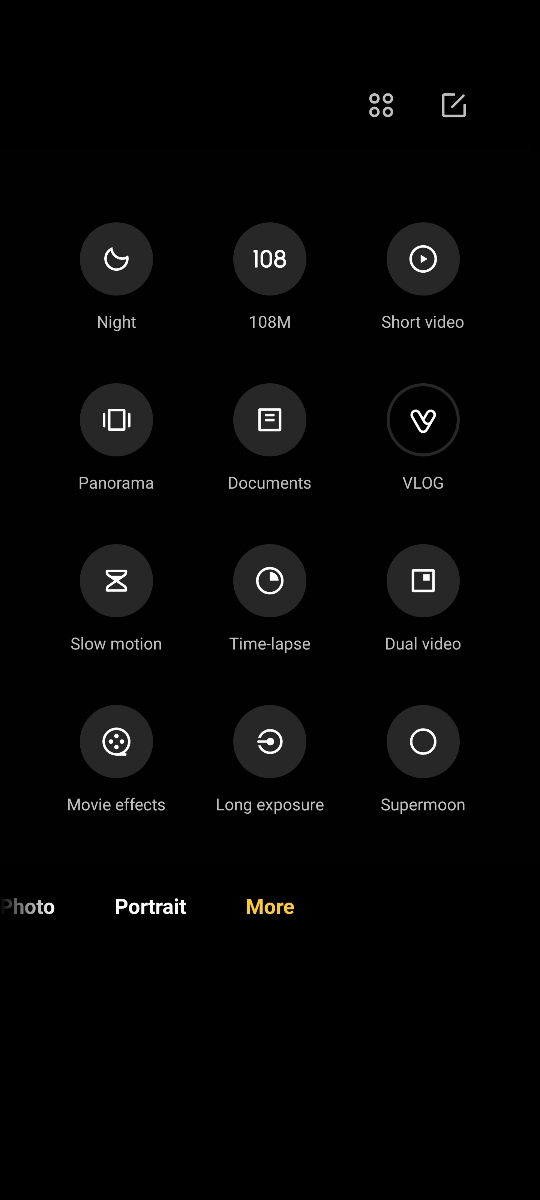Choose the 108M camera mode

pyautogui.click(x=270, y=259)
